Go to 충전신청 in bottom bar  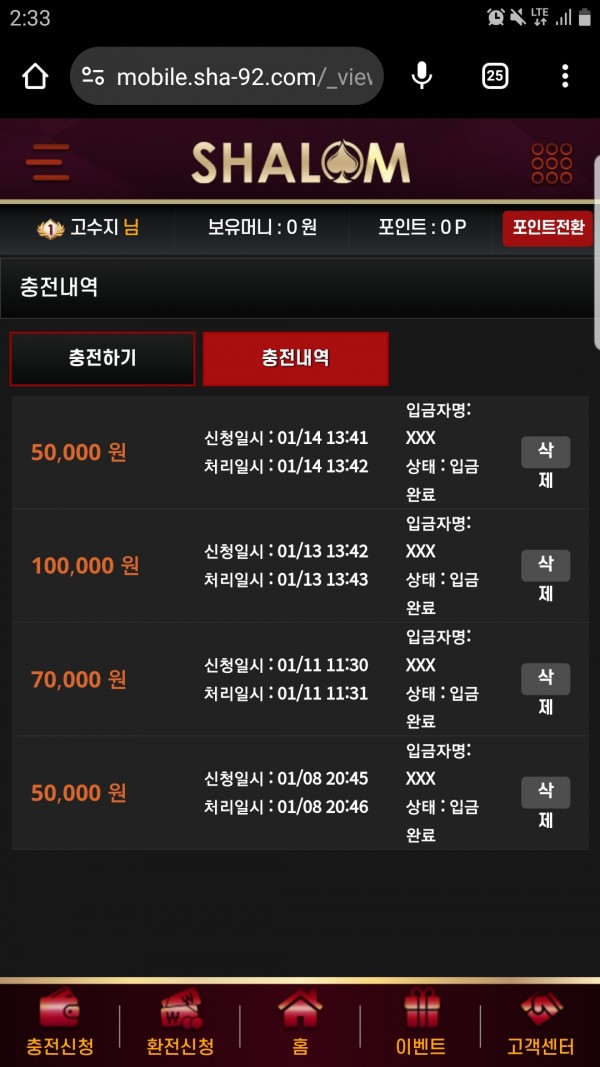click(x=60, y=1024)
